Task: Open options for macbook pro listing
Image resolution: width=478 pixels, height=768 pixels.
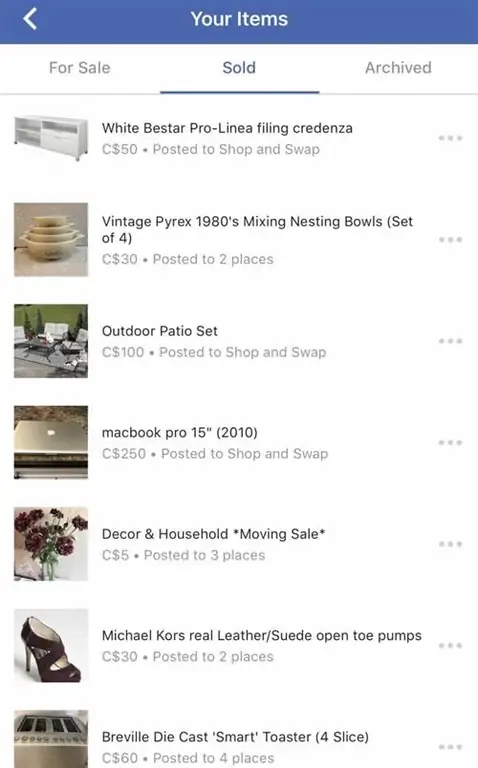Action: click(x=450, y=442)
